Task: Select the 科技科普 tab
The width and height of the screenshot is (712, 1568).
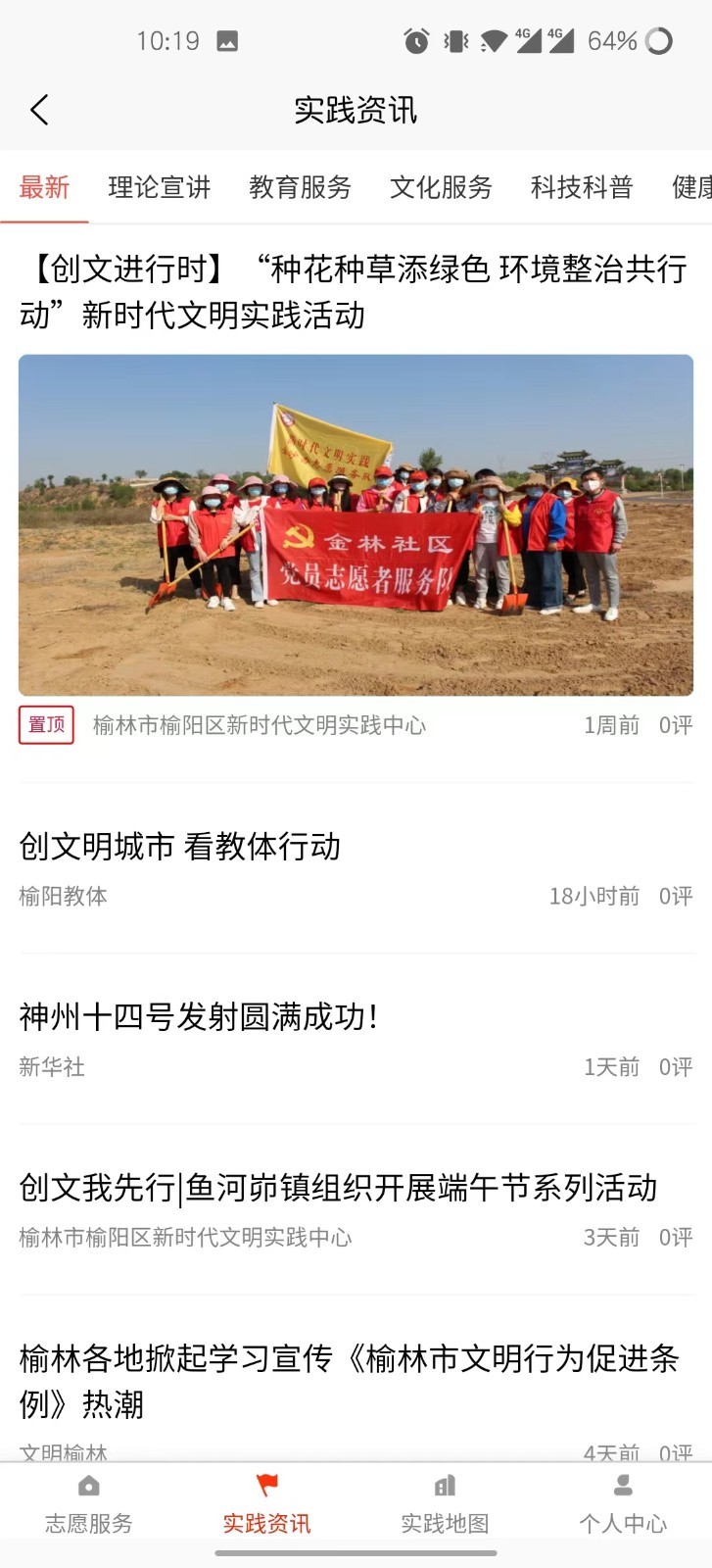Action: (582, 187)
